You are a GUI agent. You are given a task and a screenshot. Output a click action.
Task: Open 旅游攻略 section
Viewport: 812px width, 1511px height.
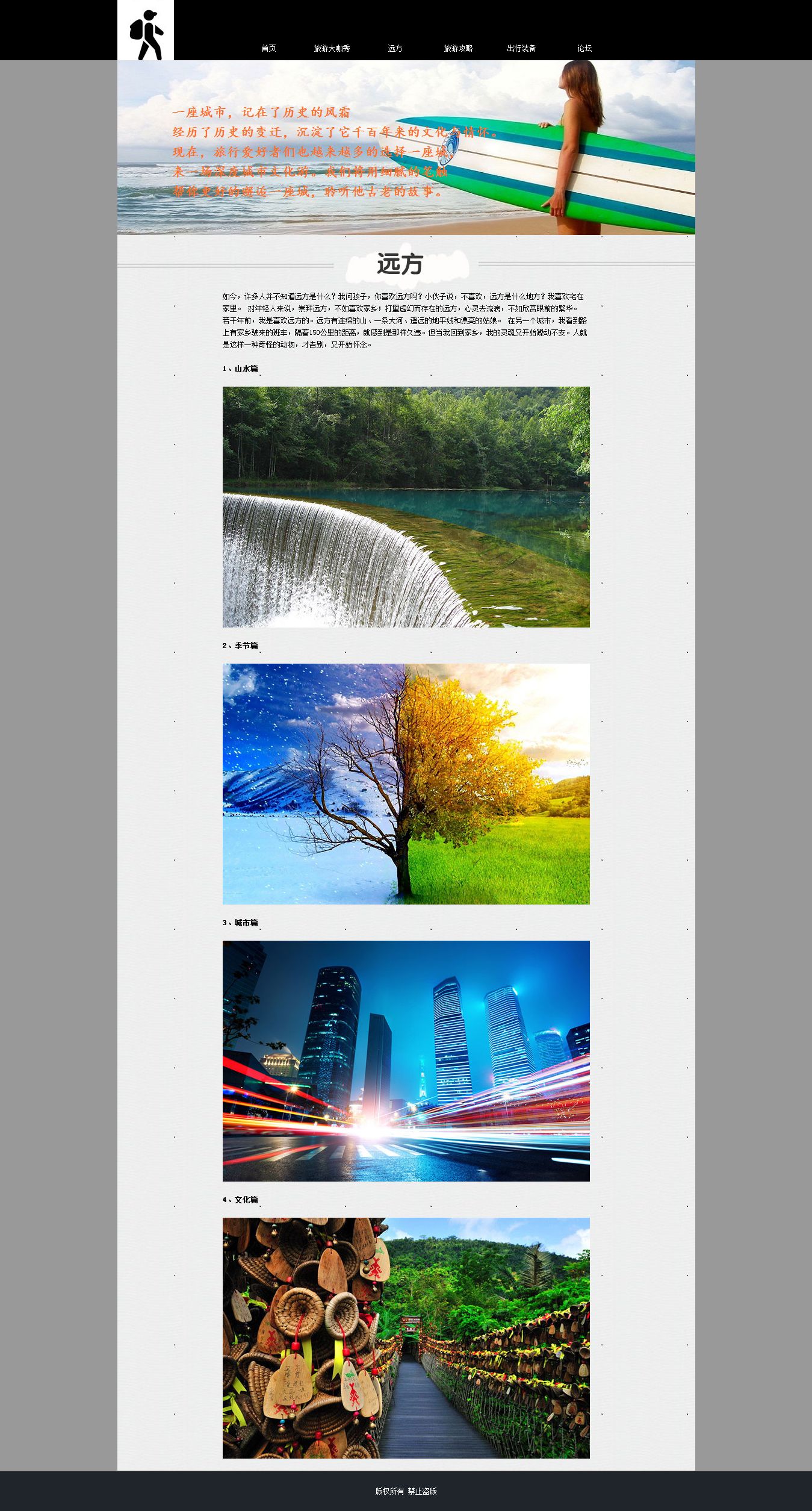pyautogui.click(x=458, y=48)
